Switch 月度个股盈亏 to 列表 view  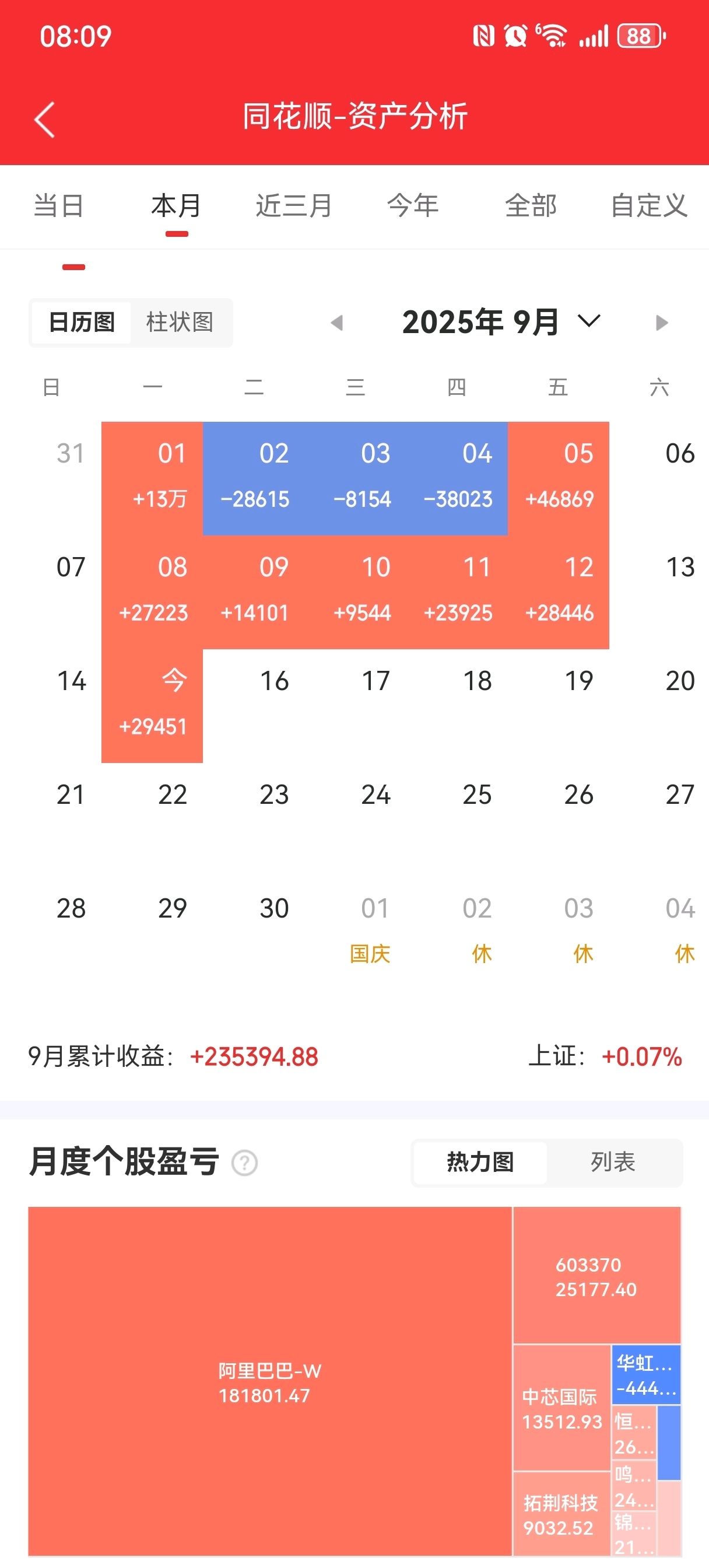click(x=613, y=1162)
